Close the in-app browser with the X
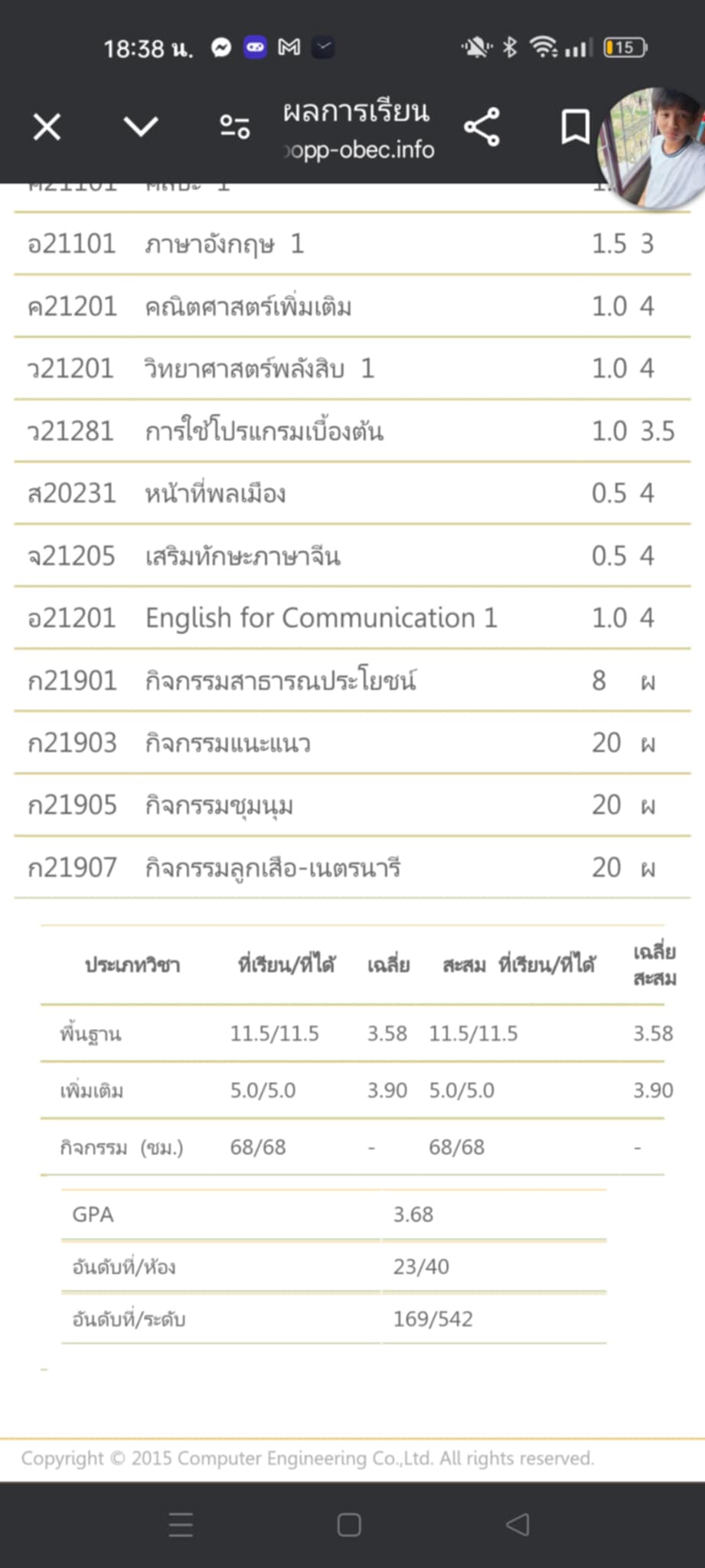 point(47,127)
